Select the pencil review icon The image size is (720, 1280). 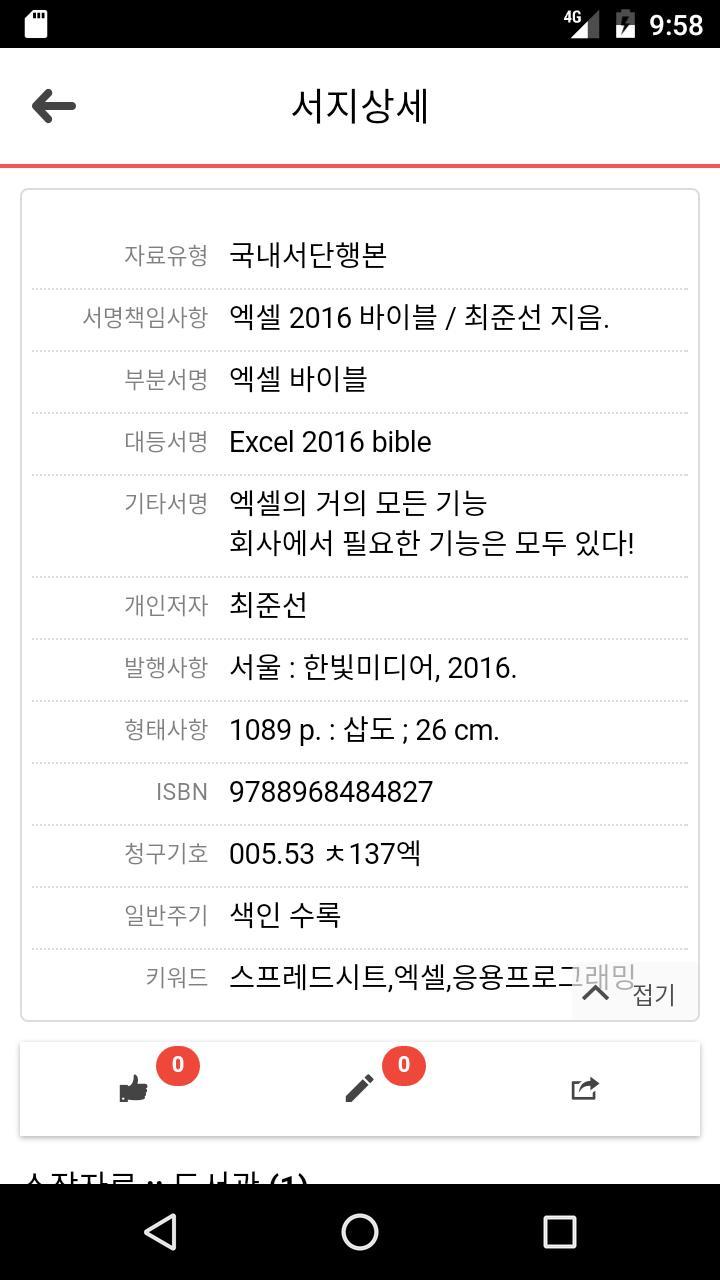pos(360,1090)
